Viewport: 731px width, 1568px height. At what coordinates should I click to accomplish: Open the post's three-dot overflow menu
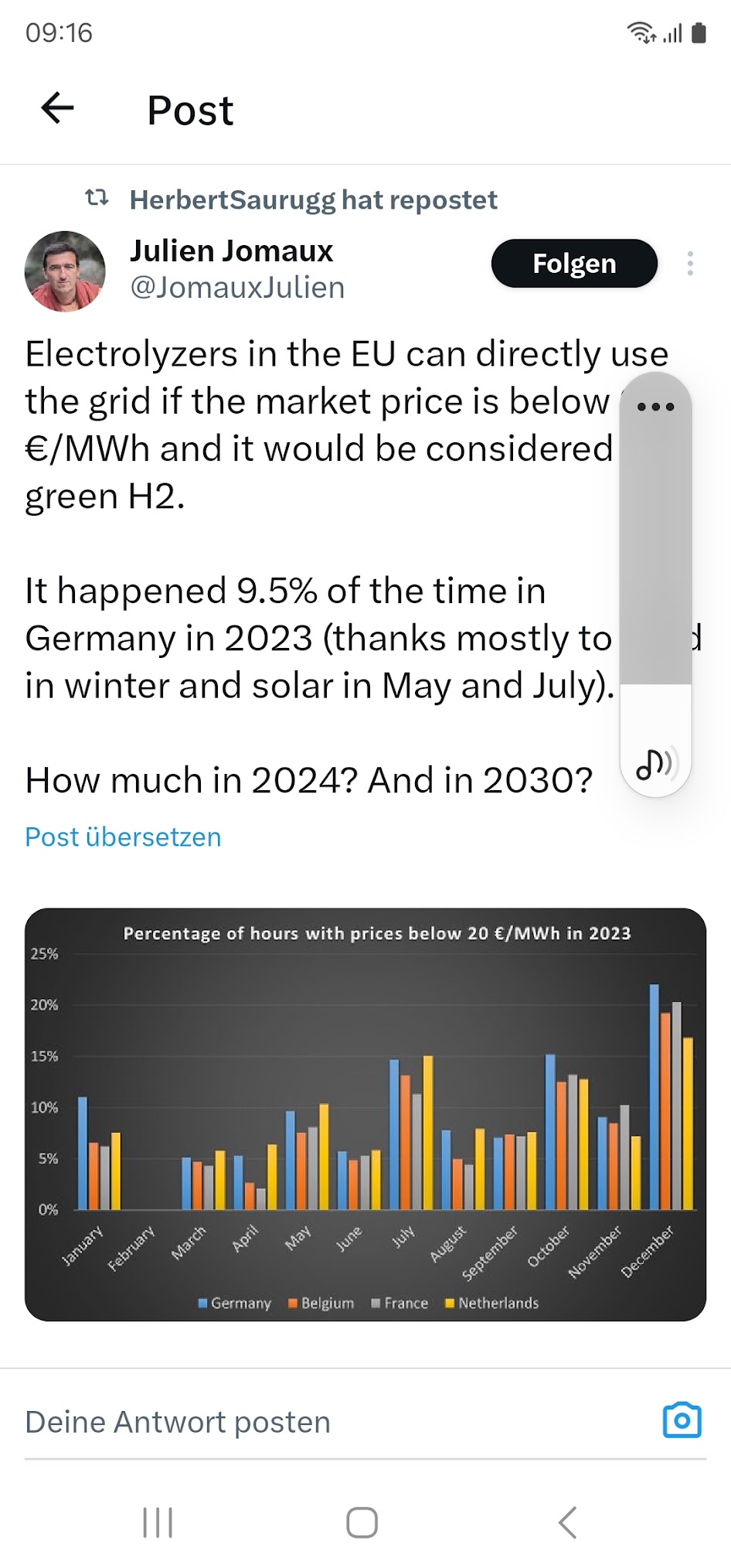pos(690,264)
